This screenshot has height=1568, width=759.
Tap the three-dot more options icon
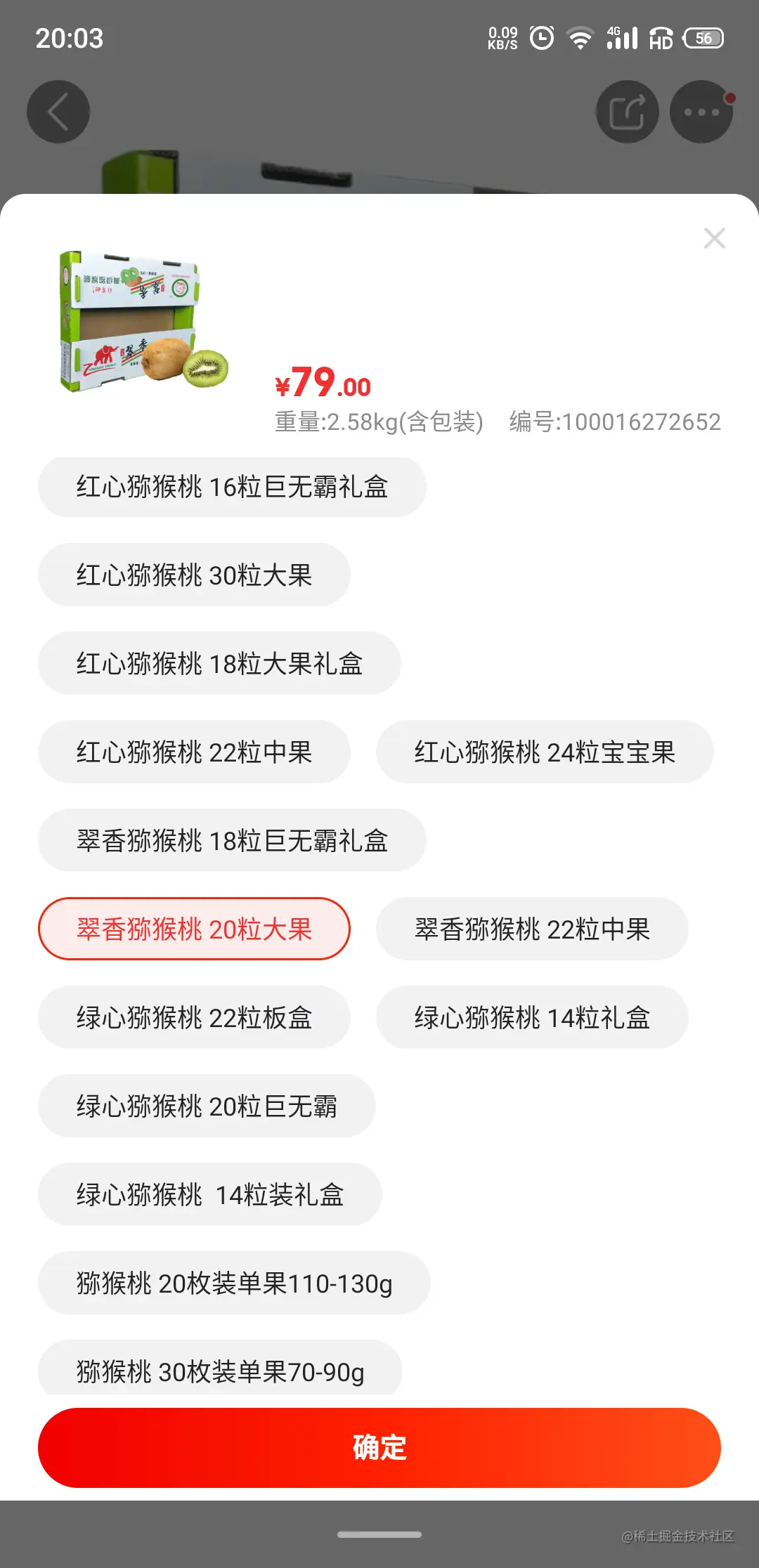point(701,112)
